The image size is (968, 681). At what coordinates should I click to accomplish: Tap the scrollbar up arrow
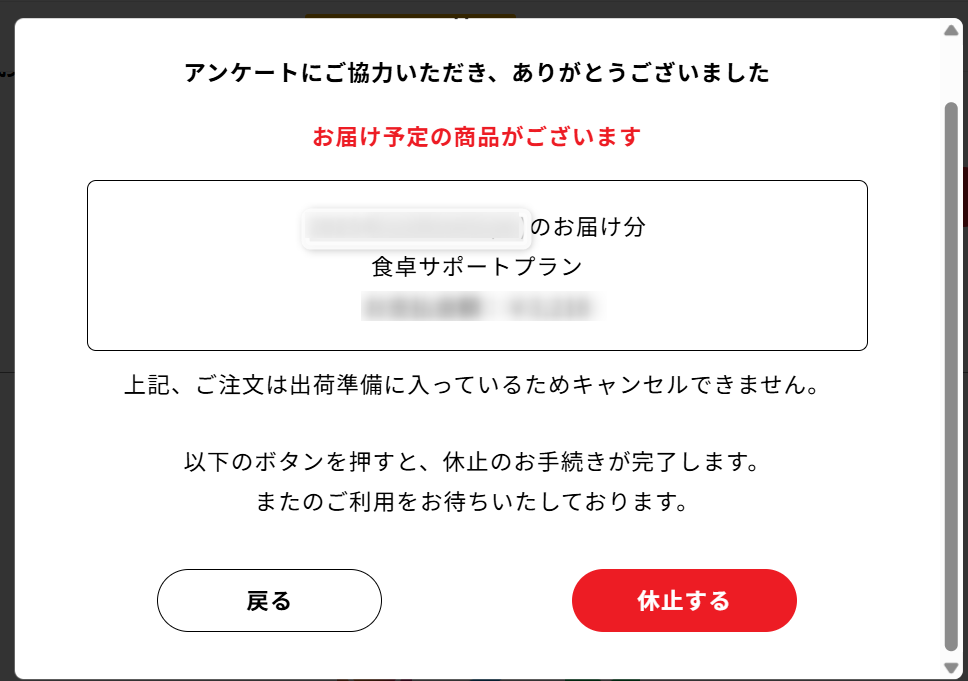point(951,31)
